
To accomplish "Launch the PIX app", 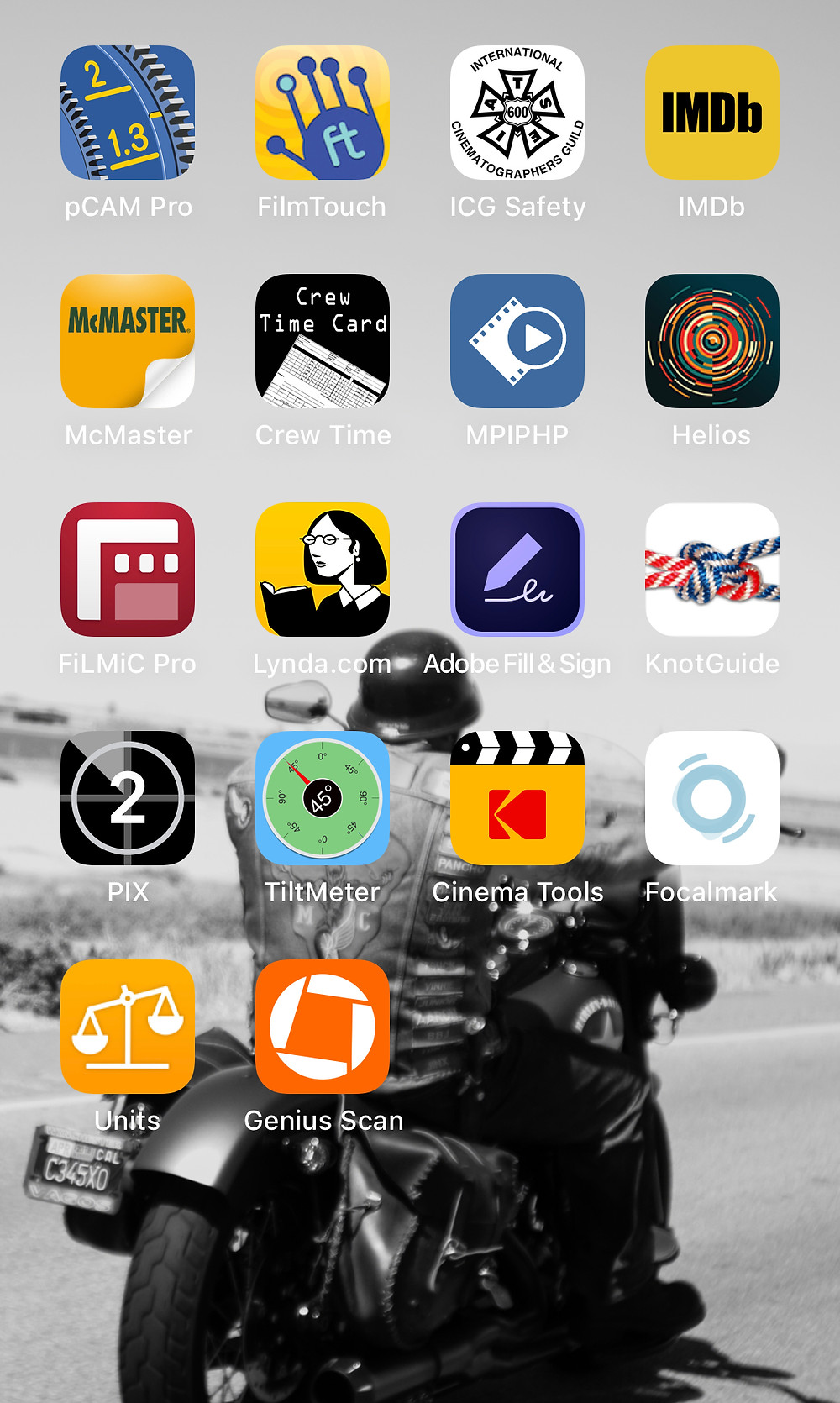I will coord(128,798).
